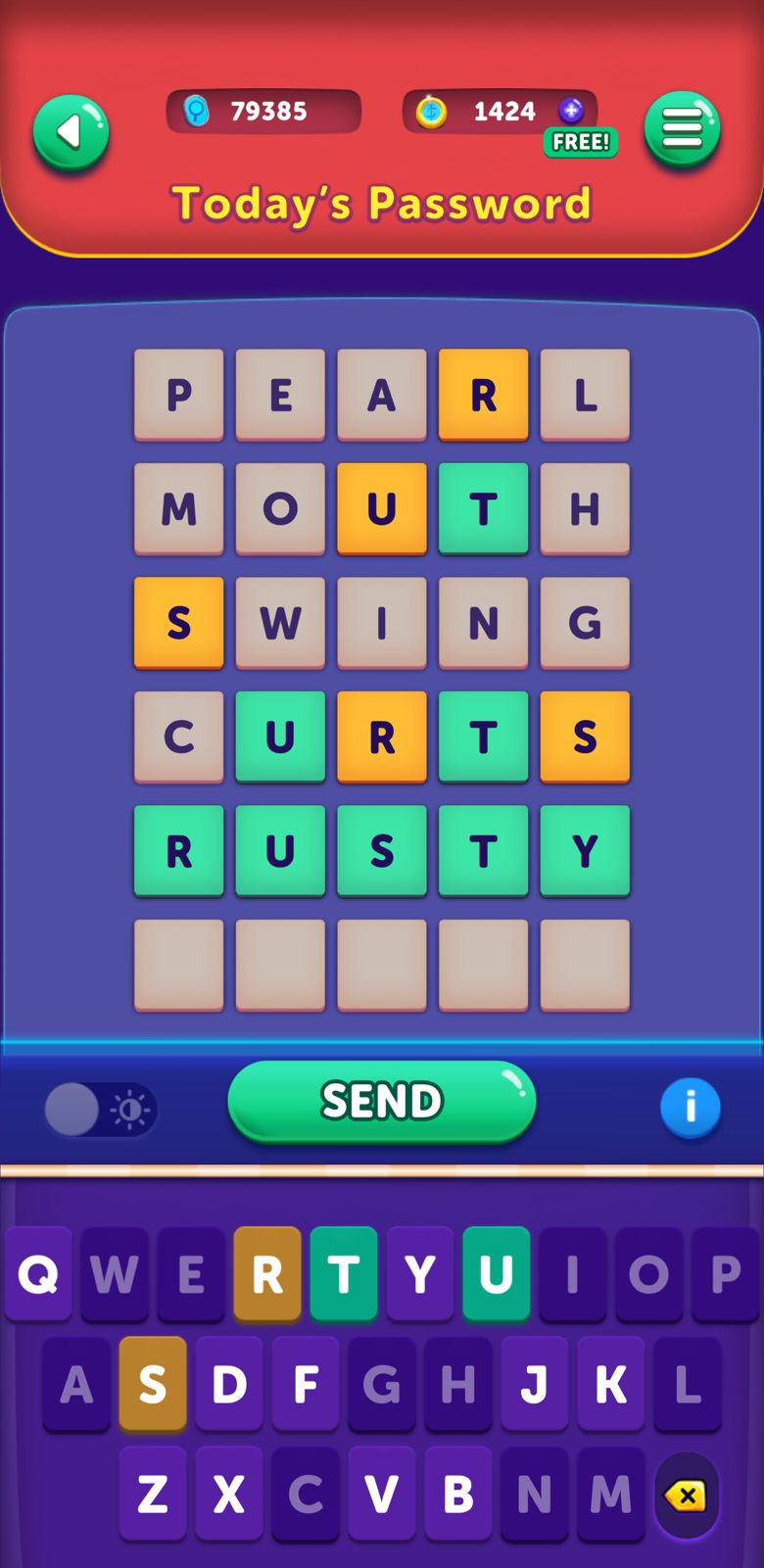This screenshot has height=1568, width=764.
Task: Type the letter D
Action: pyautogui.click(x=229, y=1384)
